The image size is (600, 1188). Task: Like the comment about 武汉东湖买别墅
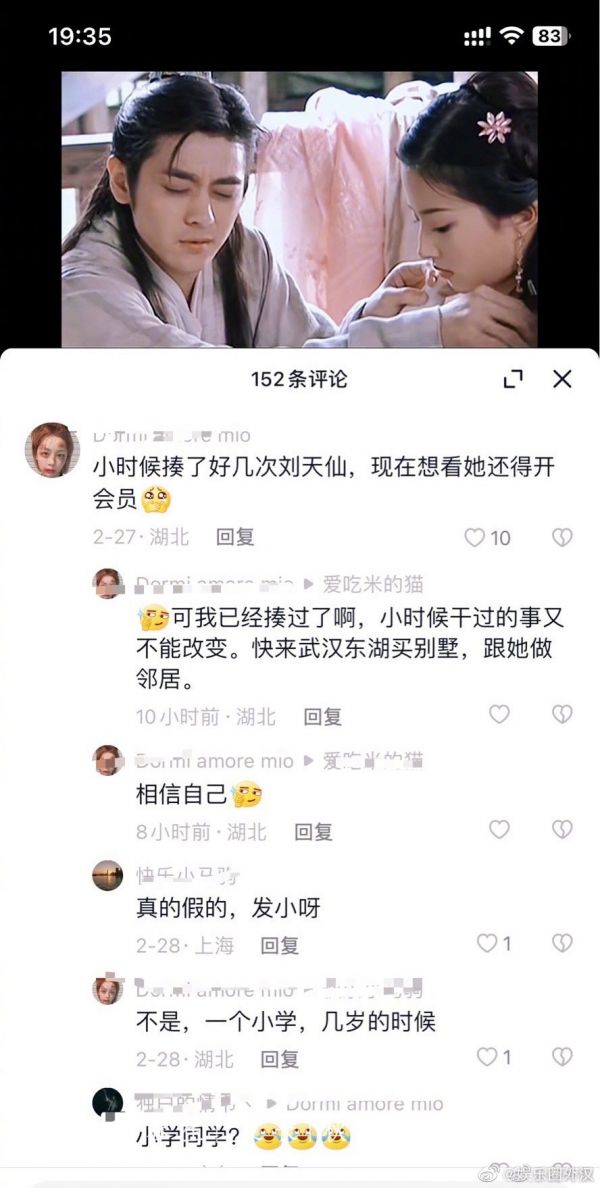click(499, 715)
